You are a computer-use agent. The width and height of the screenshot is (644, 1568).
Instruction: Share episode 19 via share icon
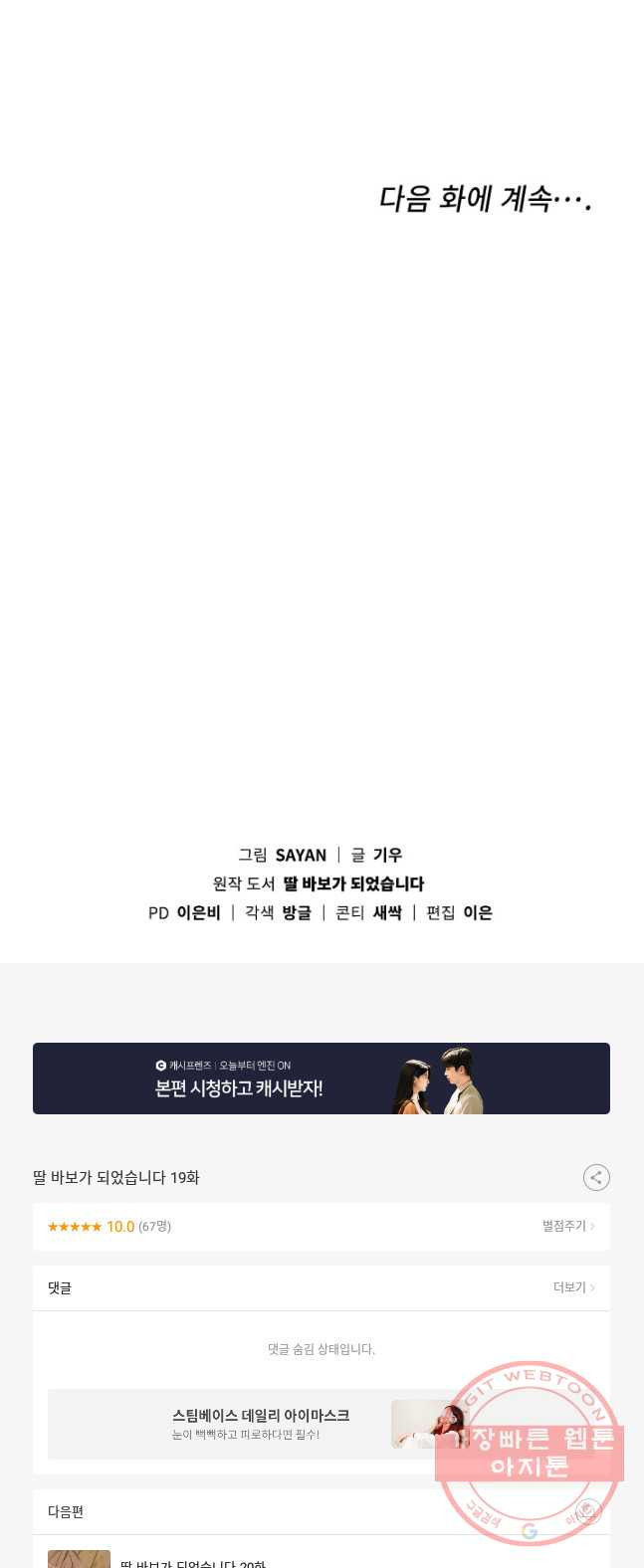(595, 1177)
